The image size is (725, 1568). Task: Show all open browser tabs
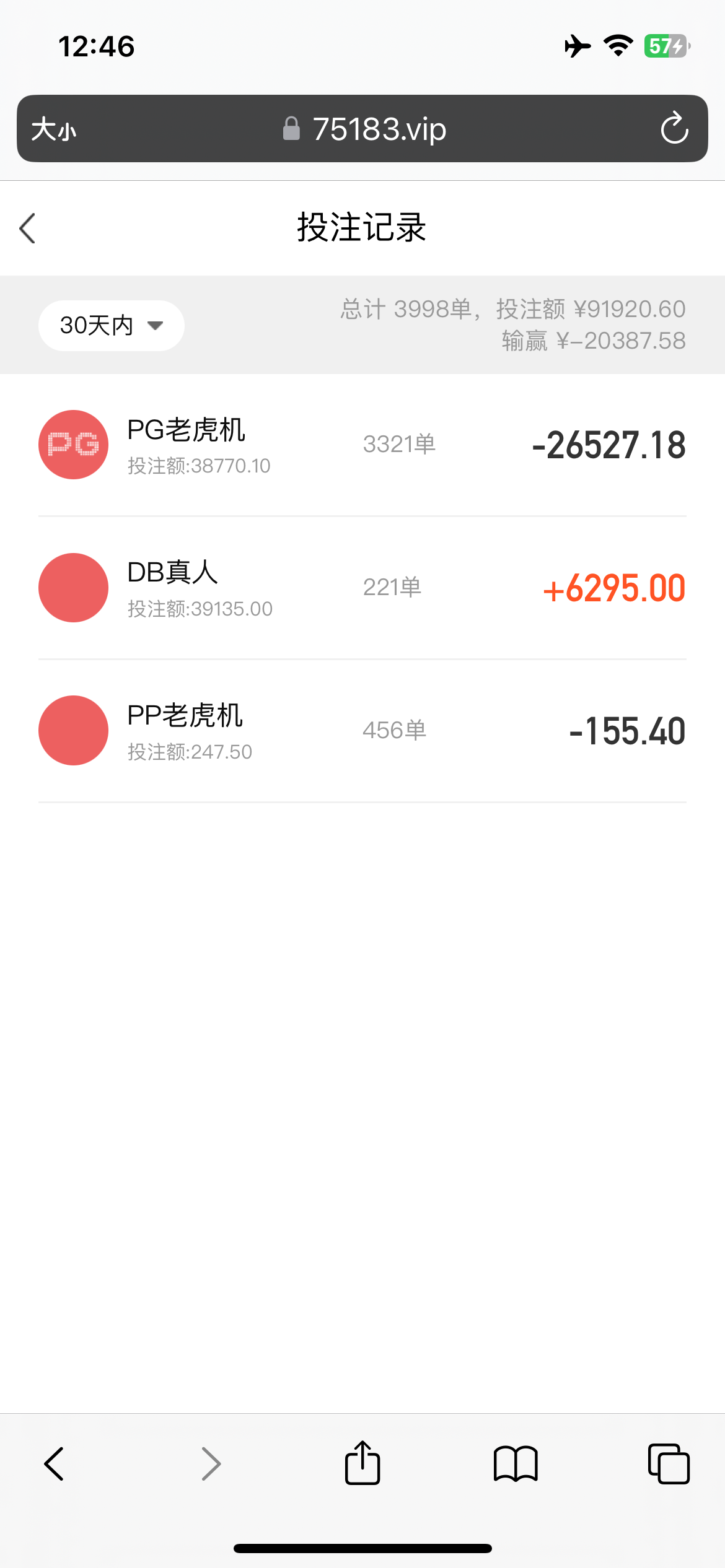tap(669, 1464)
